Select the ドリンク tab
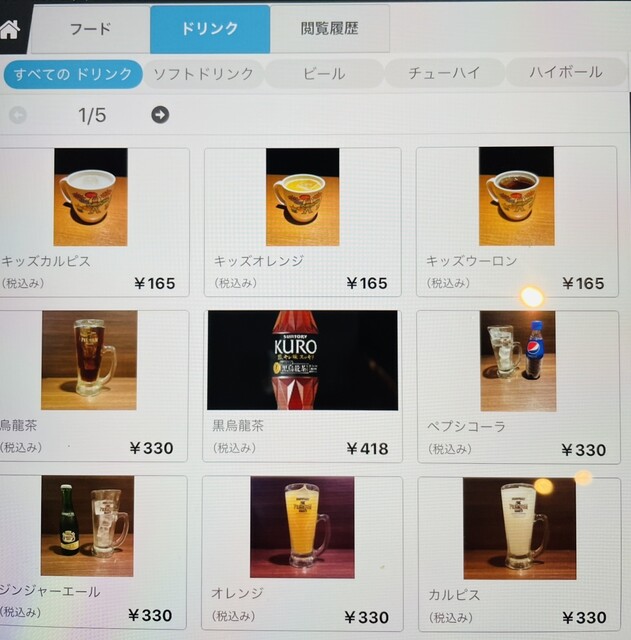 point(209,29)
